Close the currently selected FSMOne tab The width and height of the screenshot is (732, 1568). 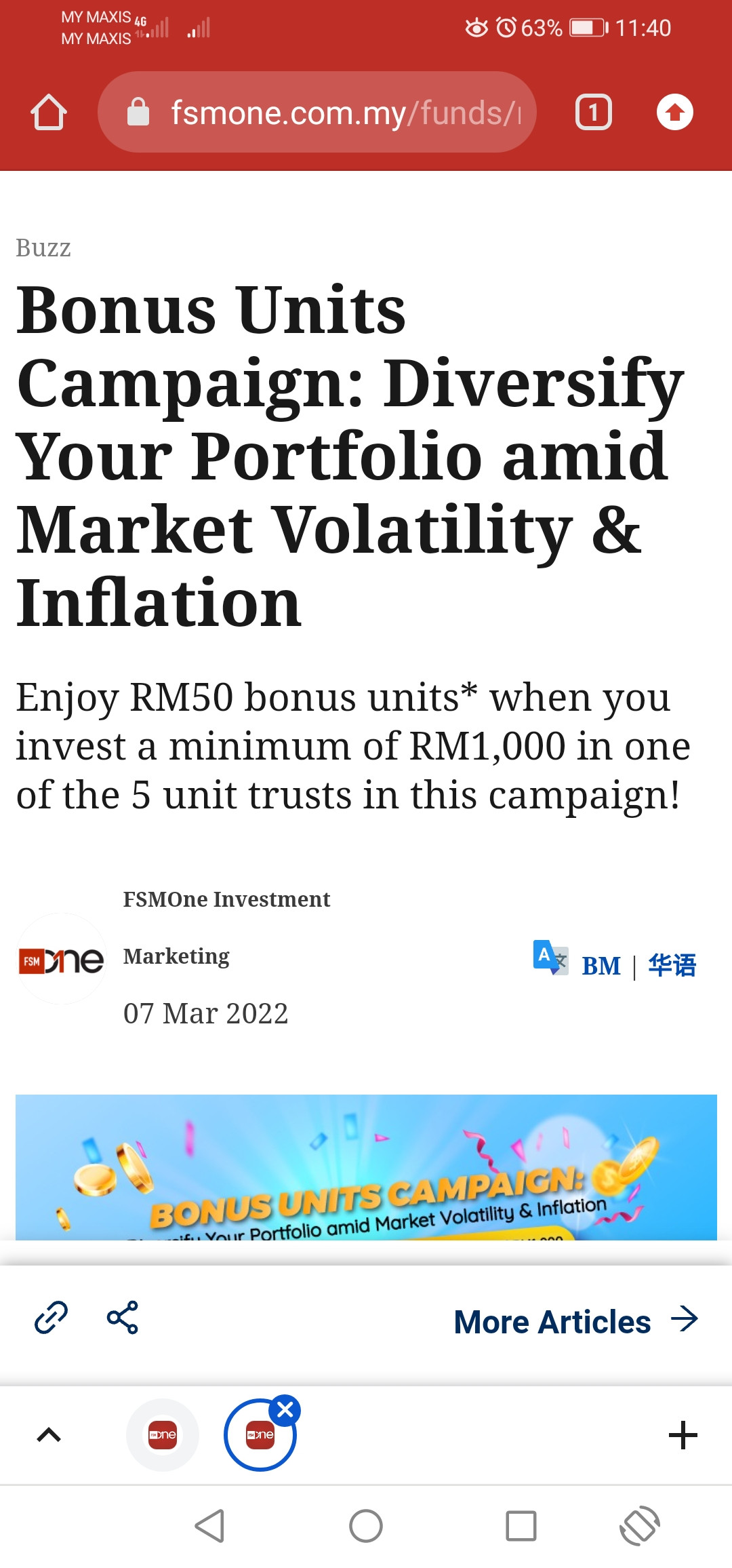point(285,1410)
